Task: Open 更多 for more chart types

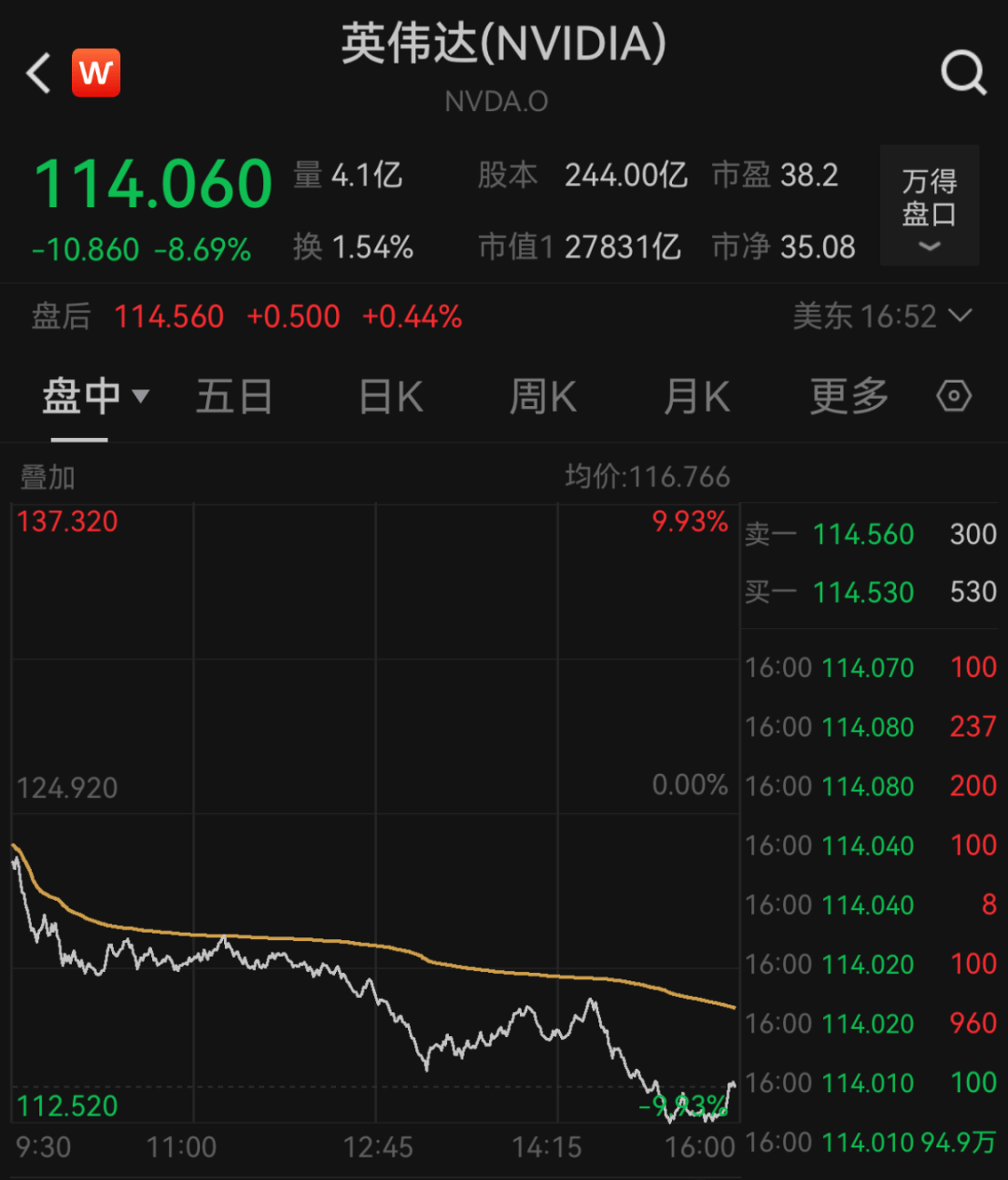Action: [x=847, y=396]
